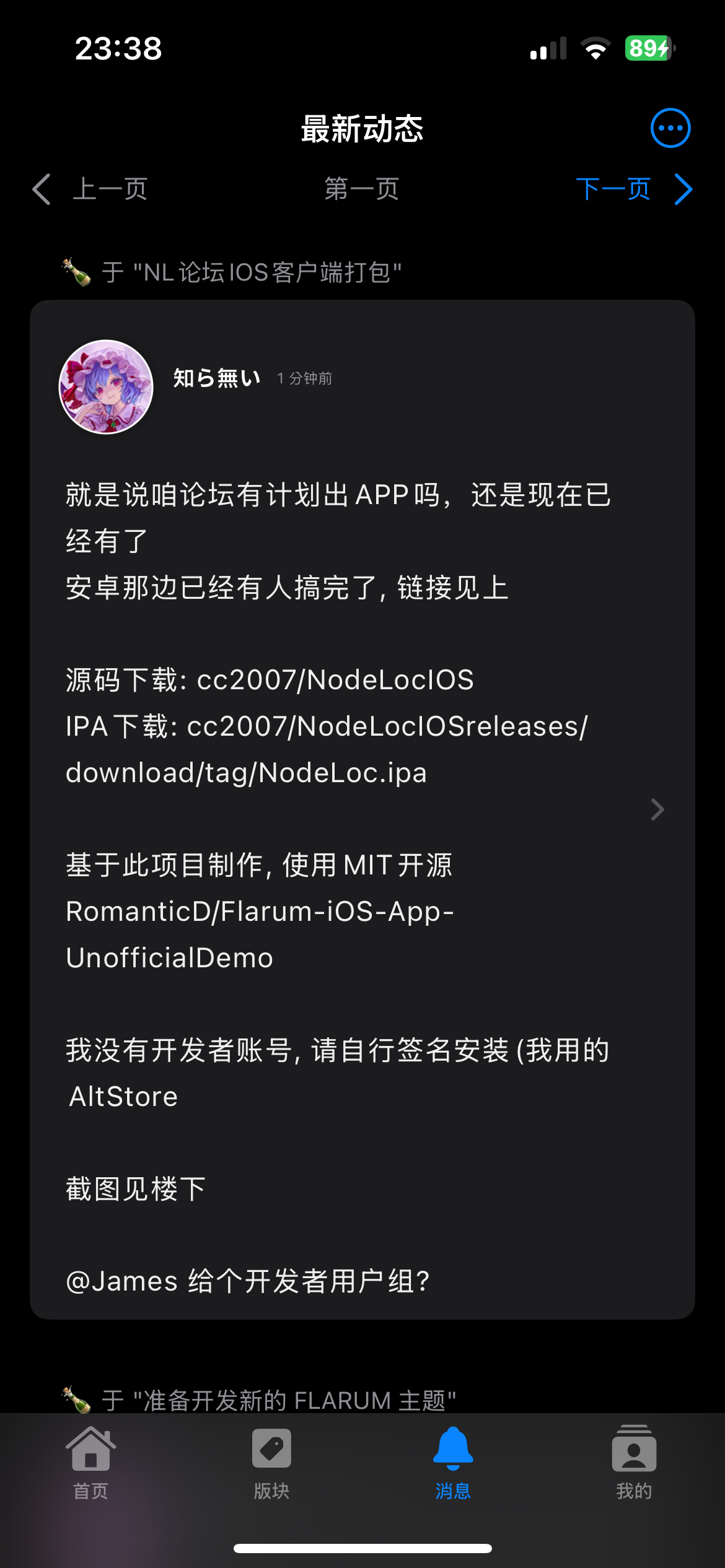Open the post by 知ら無い
This screenshot has width=725, height=1568.
pyautogui.click(x=362, y=809)
